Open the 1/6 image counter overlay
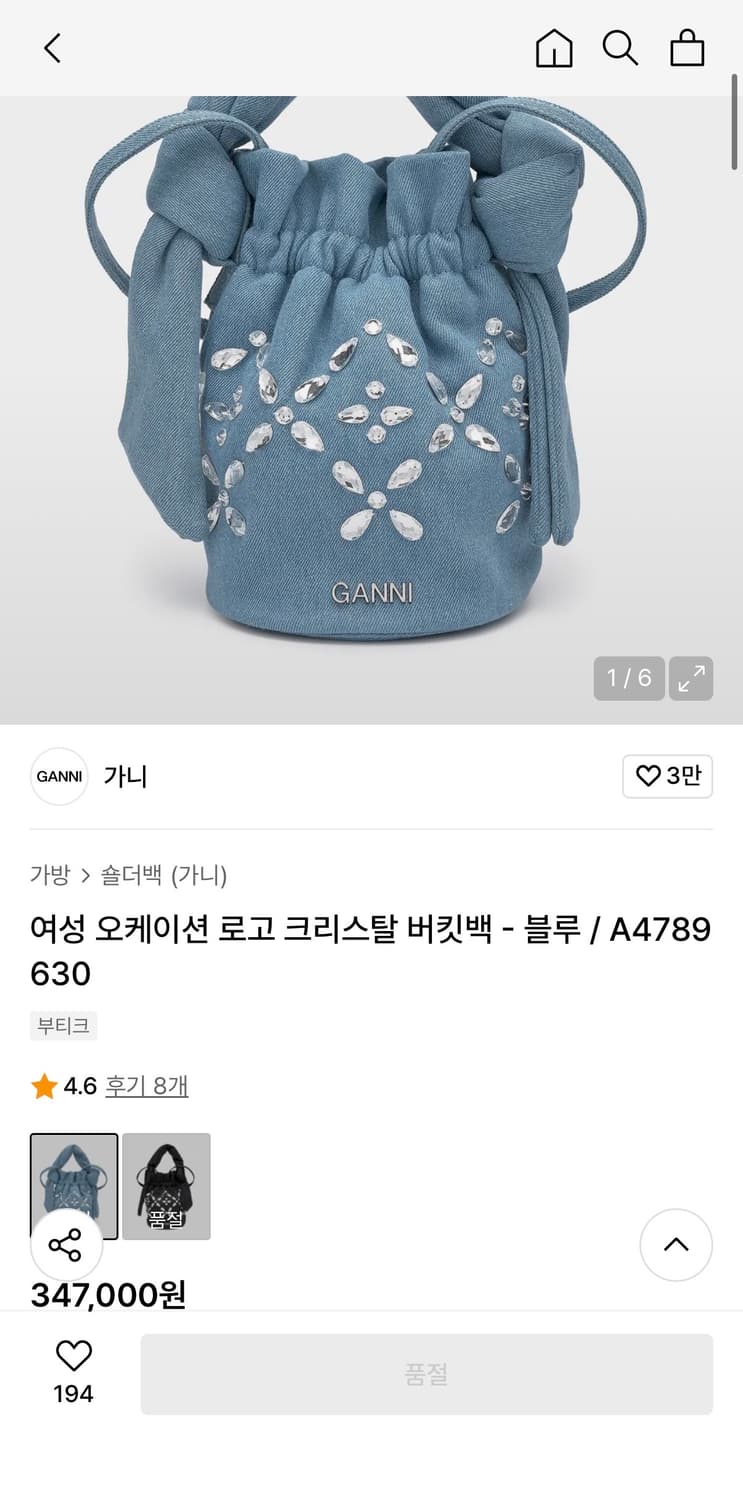 (x=628, y=678)
